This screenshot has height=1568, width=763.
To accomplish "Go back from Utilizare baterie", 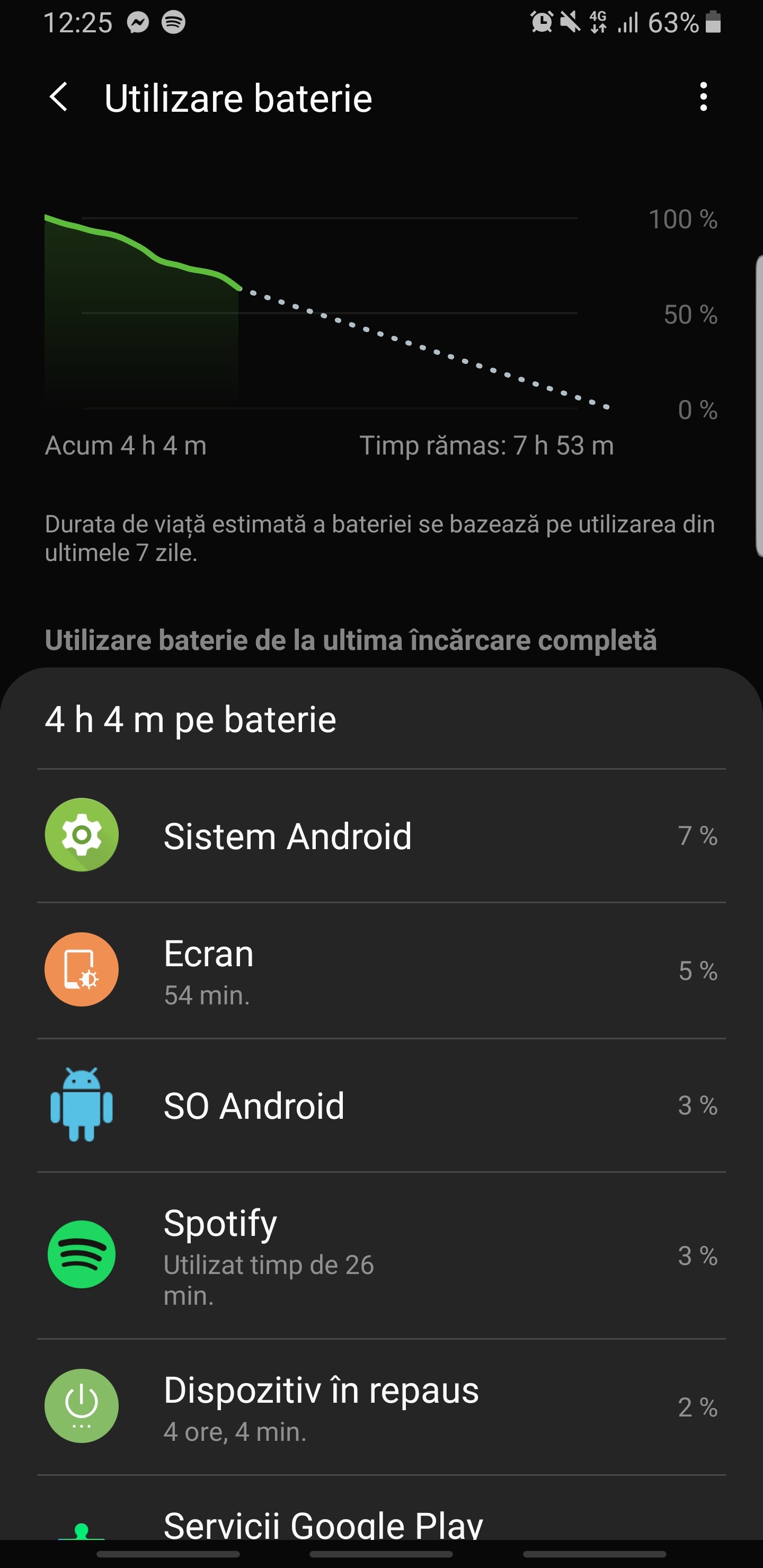I will [59, 97].
